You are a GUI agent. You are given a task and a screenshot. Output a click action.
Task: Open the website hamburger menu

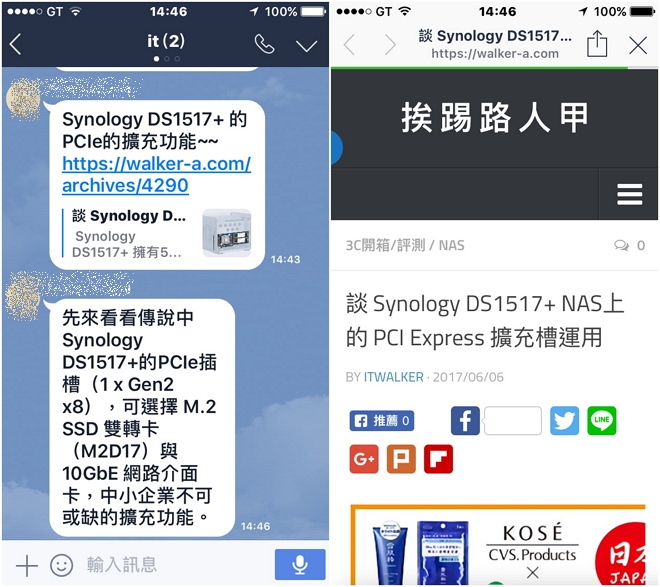click(629, 194)
